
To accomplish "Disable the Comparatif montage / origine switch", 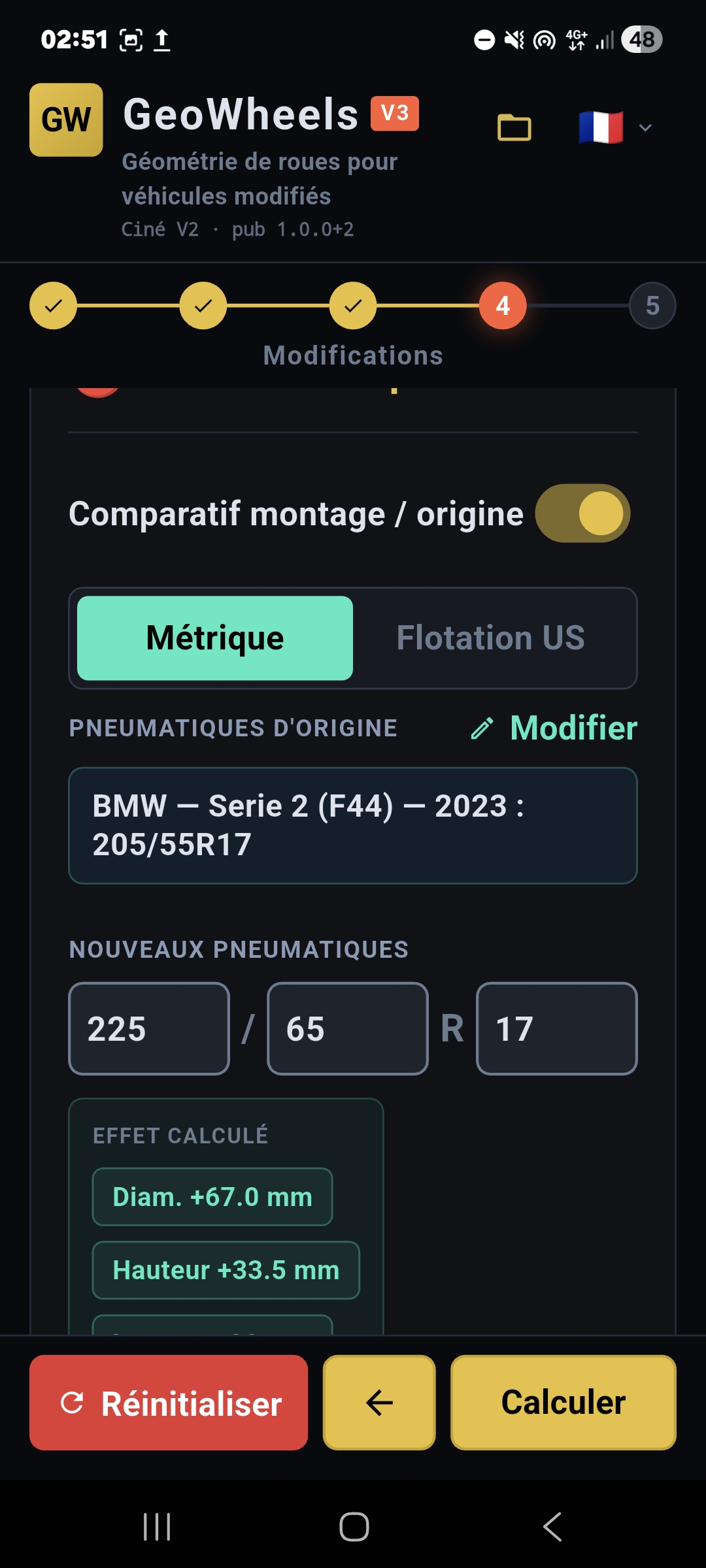I will [582, 514].
